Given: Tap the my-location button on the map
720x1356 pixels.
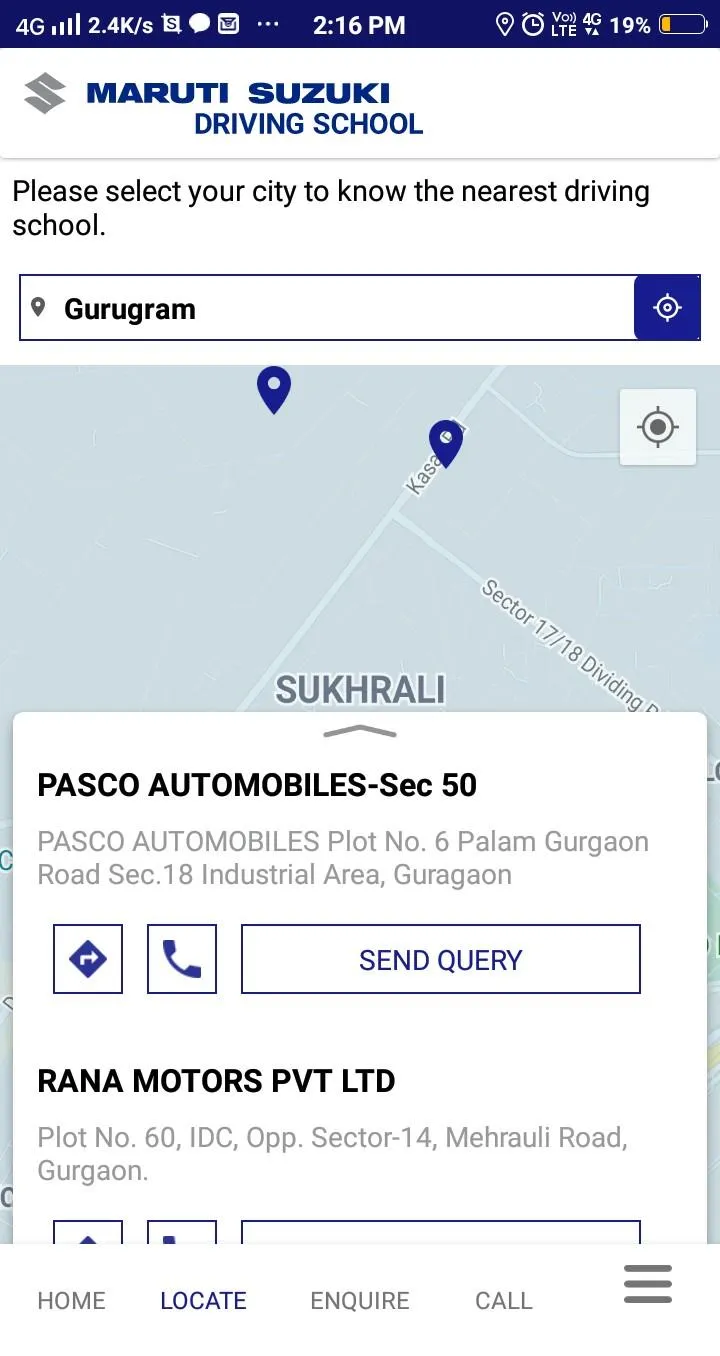Looking at the screenshot, I should 657,427.
